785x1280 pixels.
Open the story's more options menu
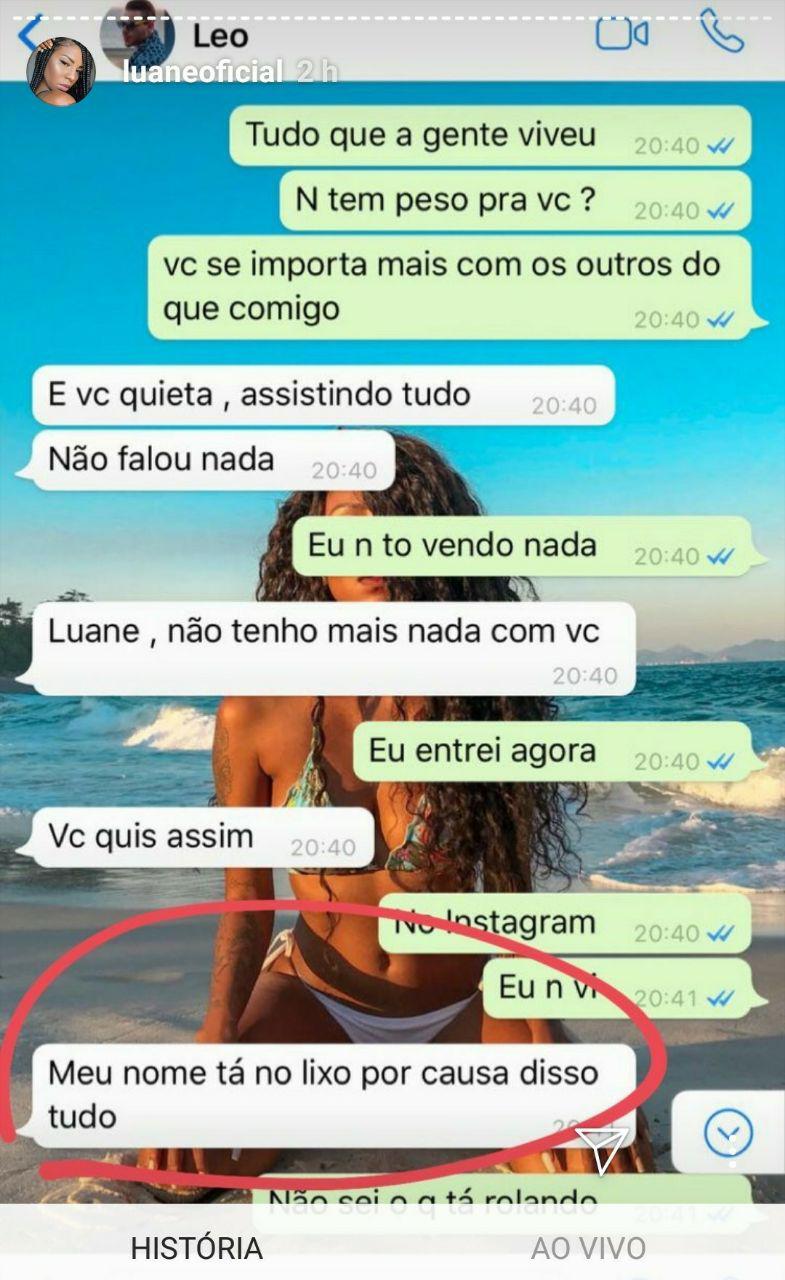click(733, 1153)
